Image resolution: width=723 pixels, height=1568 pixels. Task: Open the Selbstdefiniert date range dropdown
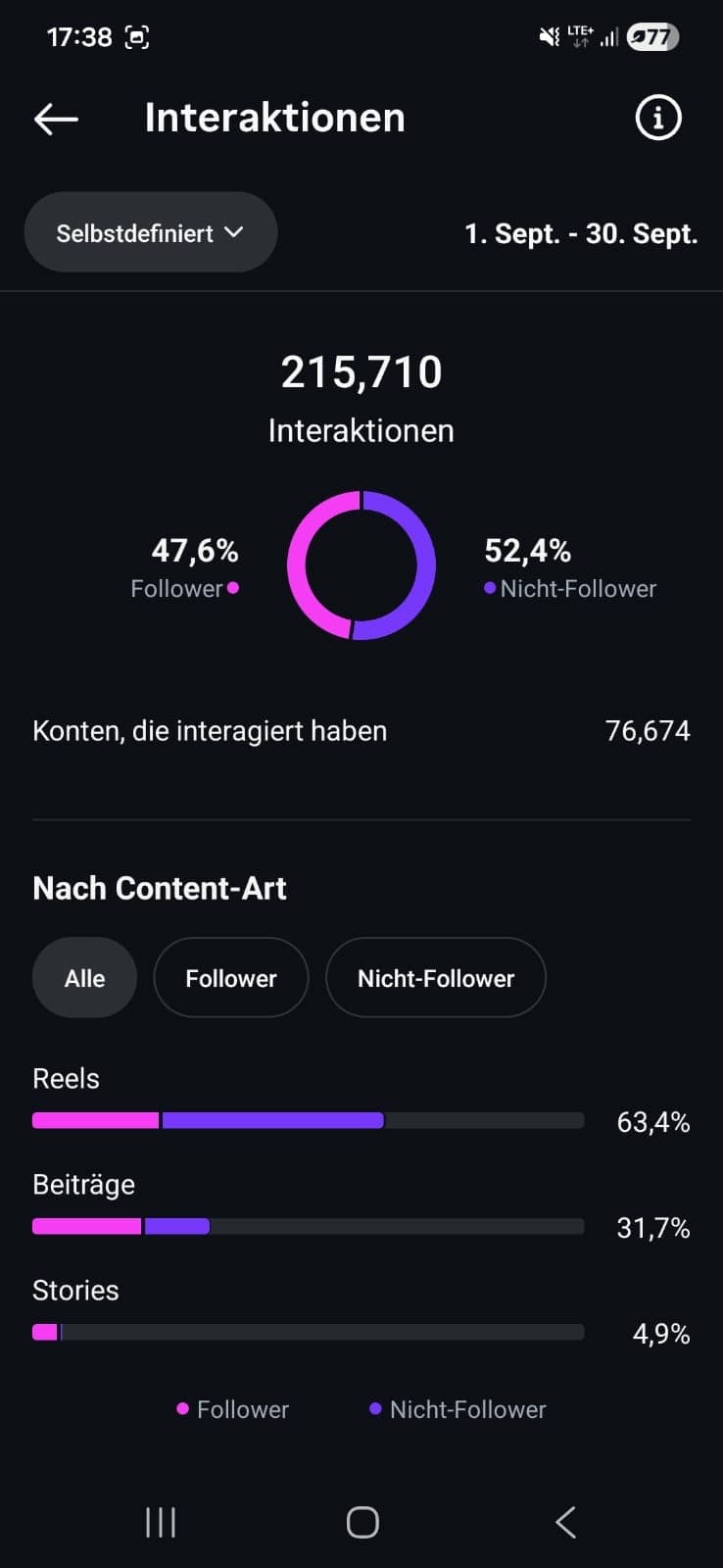click(x=150, y=233)
